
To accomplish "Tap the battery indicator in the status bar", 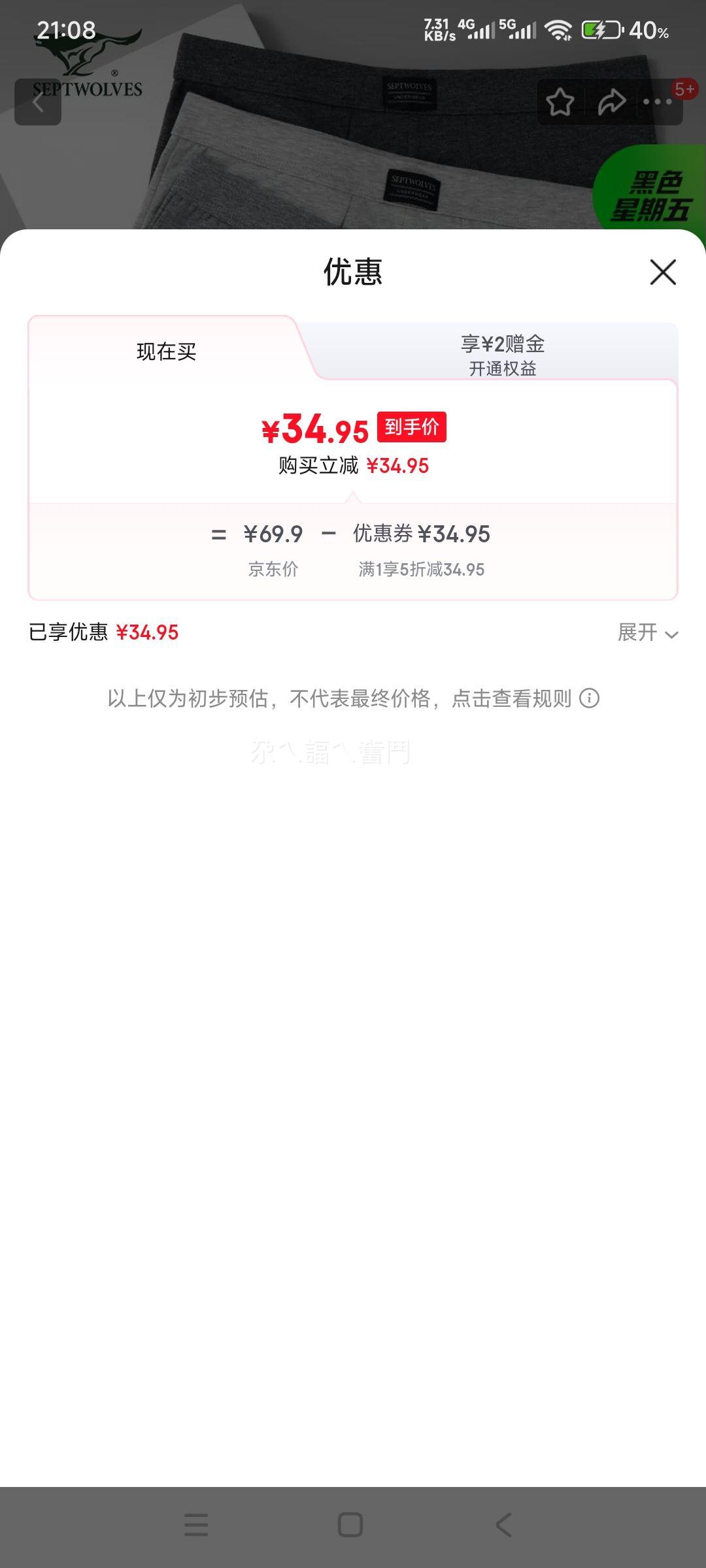I will [x=602, y=30].
